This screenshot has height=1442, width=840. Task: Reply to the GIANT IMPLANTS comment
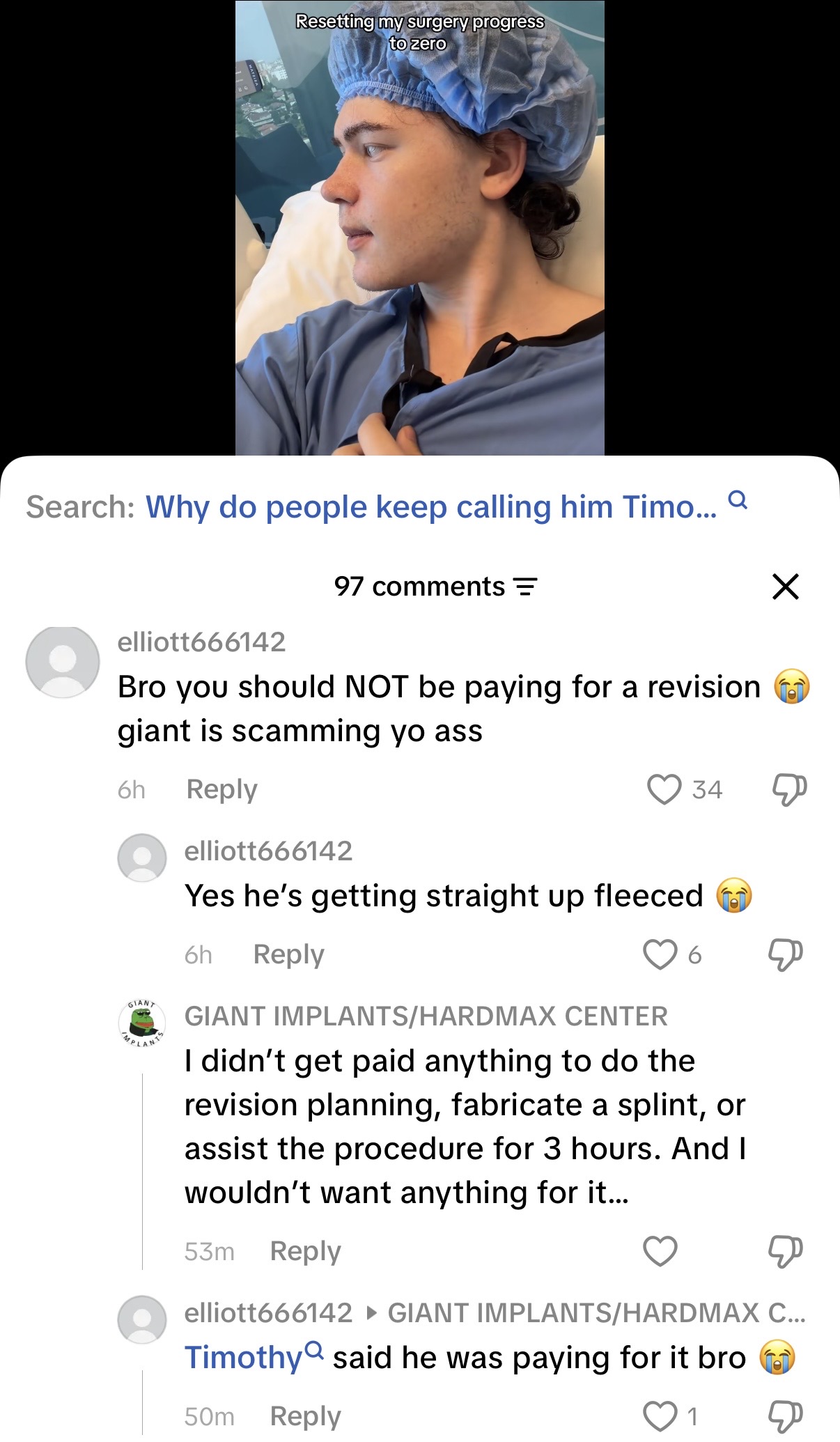[x=306, y=1251]
